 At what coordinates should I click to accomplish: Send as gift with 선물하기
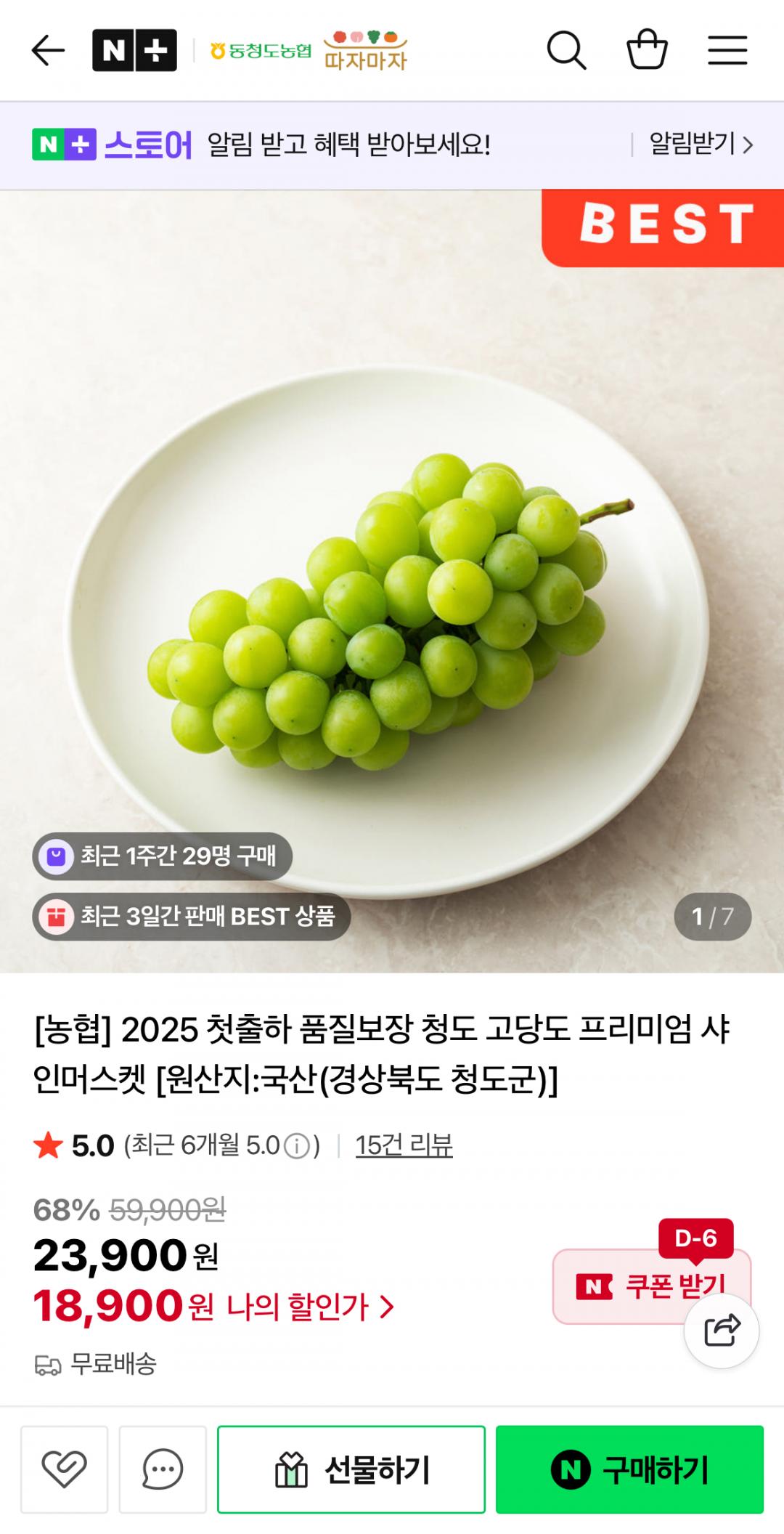[351, 1469]
